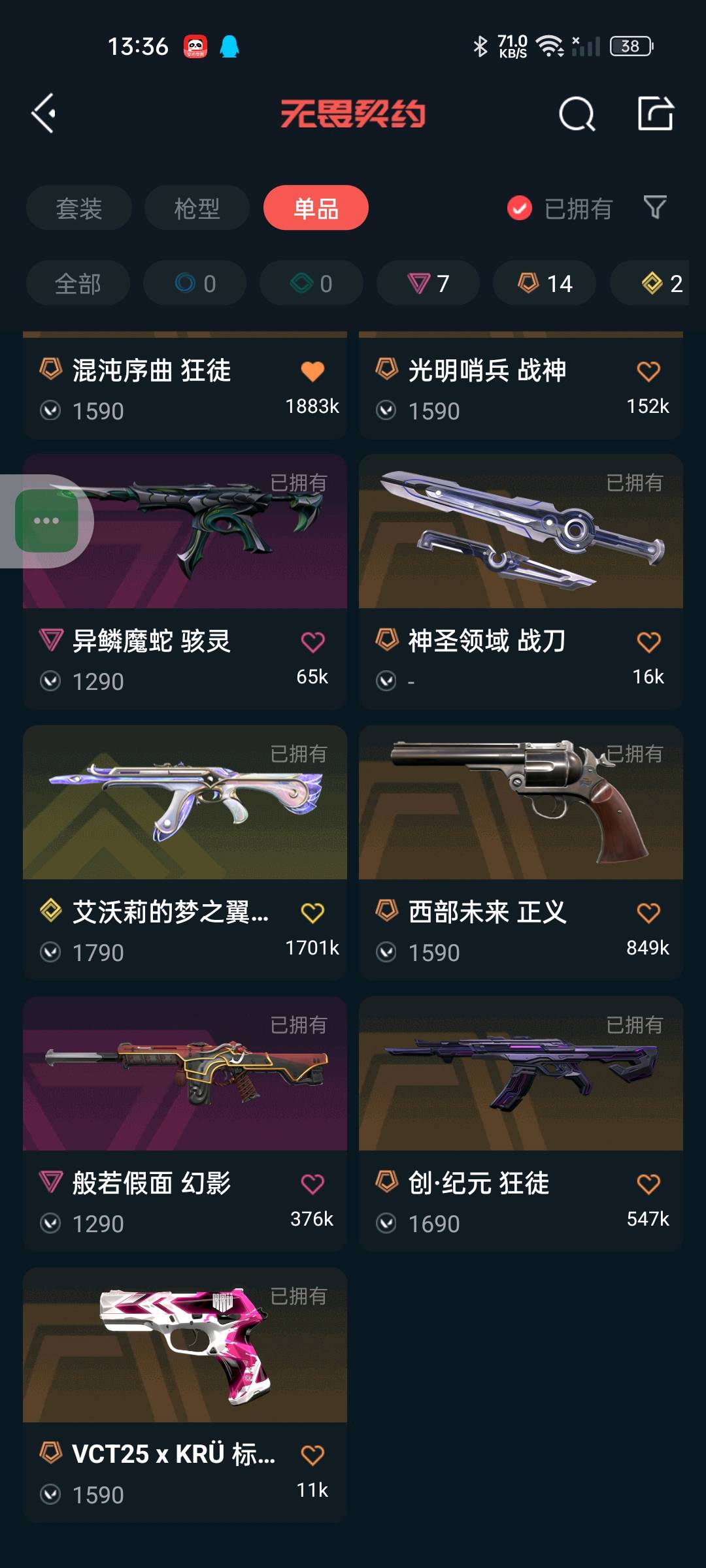Screen dimensions: 706x1568
Task: Tap the green floating chat bubble
Action: click(x=46, y=521)
